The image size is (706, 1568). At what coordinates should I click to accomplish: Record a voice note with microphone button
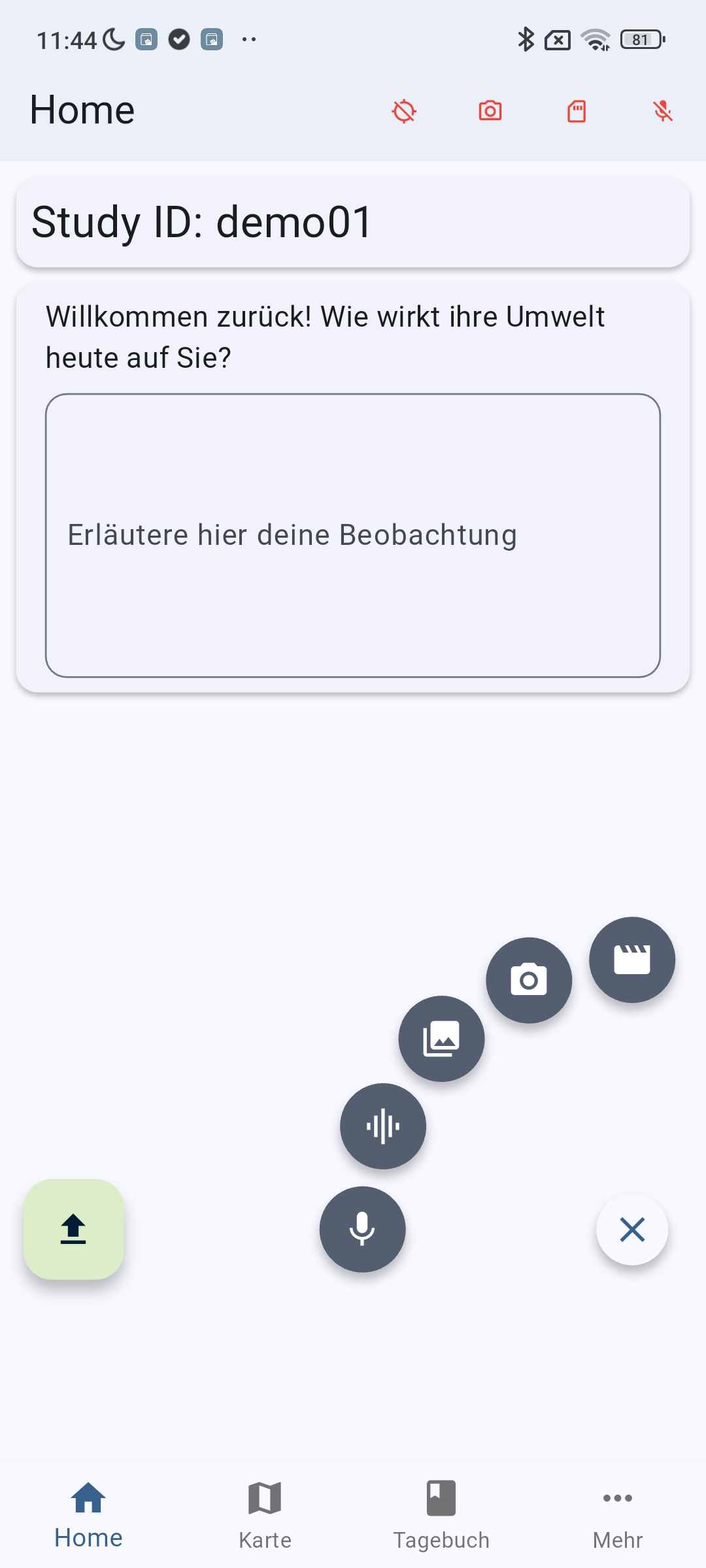362,1230
